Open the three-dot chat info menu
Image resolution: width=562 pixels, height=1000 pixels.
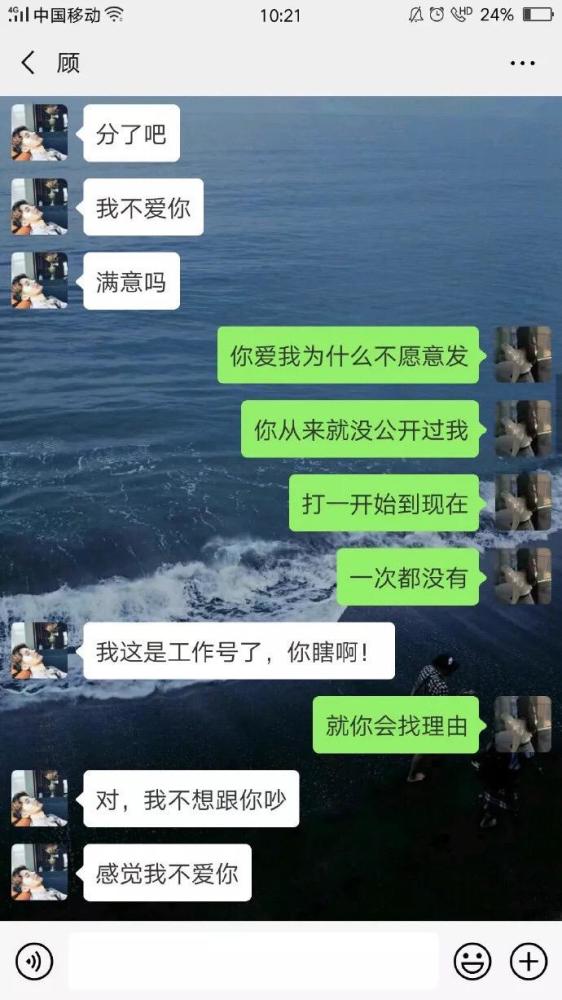(522, 63)
